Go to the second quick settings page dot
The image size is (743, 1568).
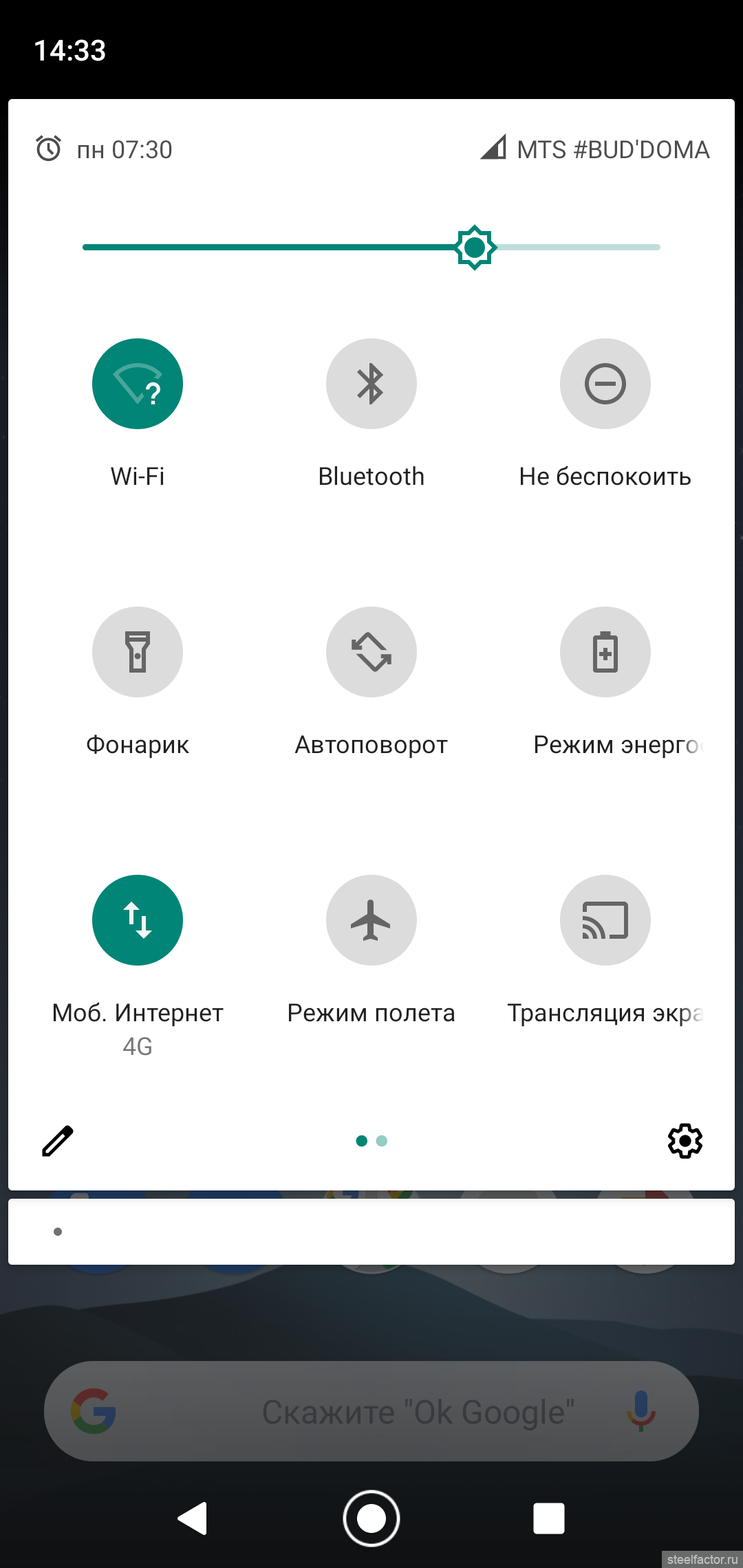point(382,1141)
